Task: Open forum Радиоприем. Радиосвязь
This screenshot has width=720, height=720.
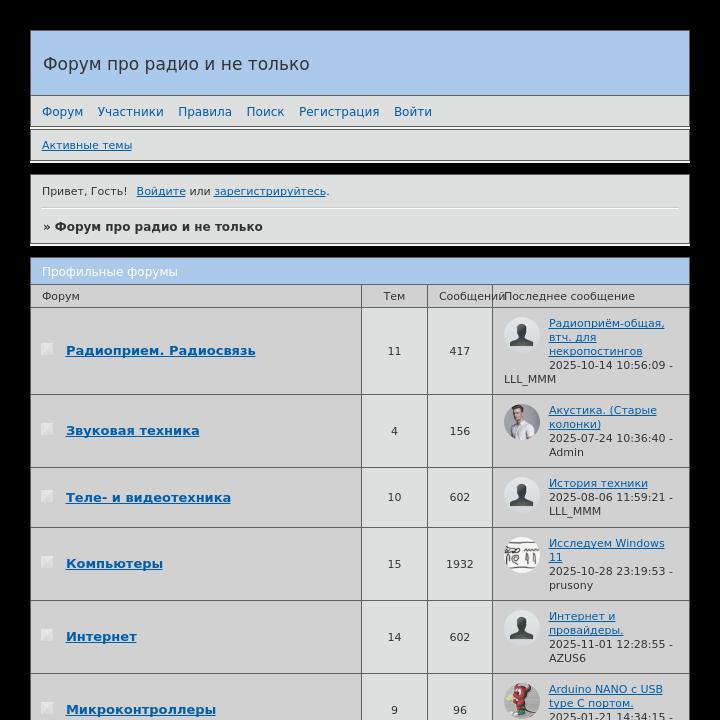Action: [160, 351]
